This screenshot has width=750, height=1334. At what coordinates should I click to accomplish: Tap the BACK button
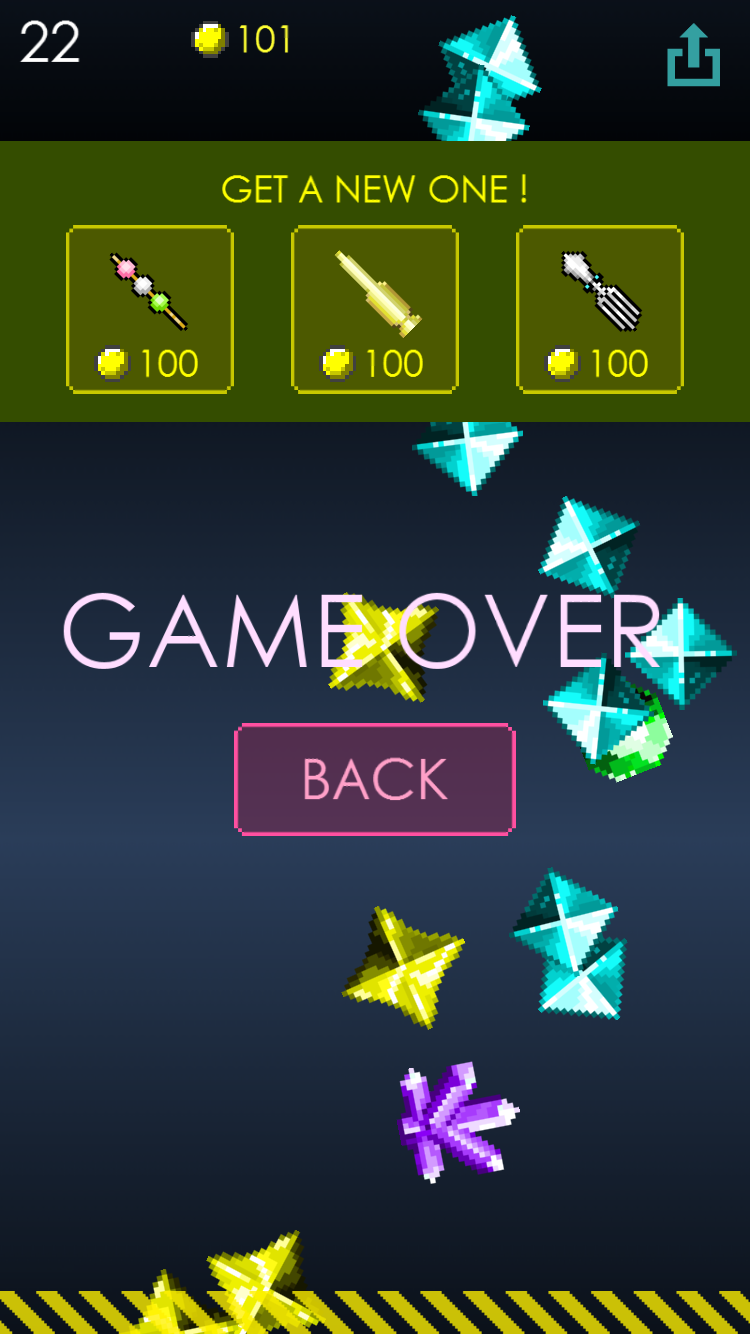coord(375,779)
